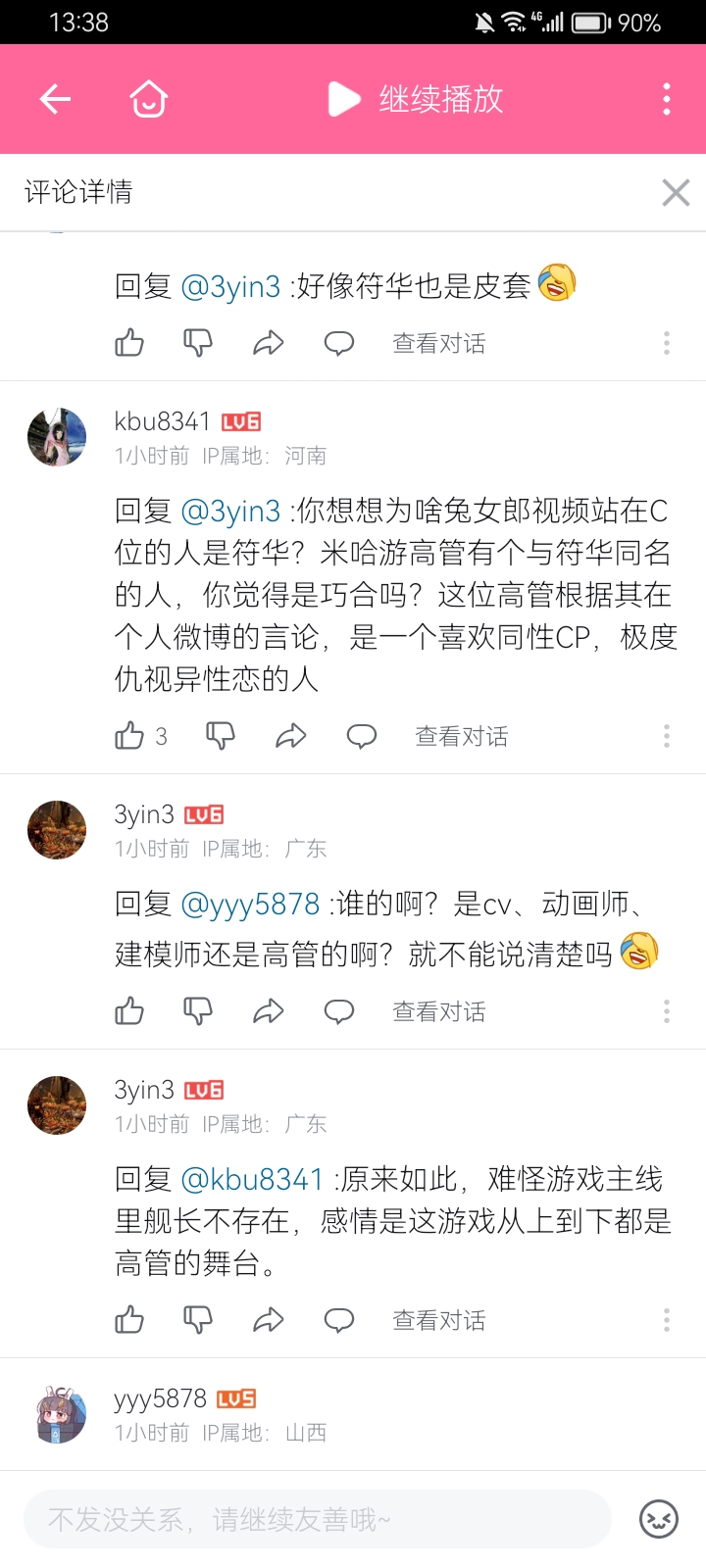Open the @yyy5878 mention link
Image resolution: width=706 pixels, height=1568 pixels.
tap(250, 904)
